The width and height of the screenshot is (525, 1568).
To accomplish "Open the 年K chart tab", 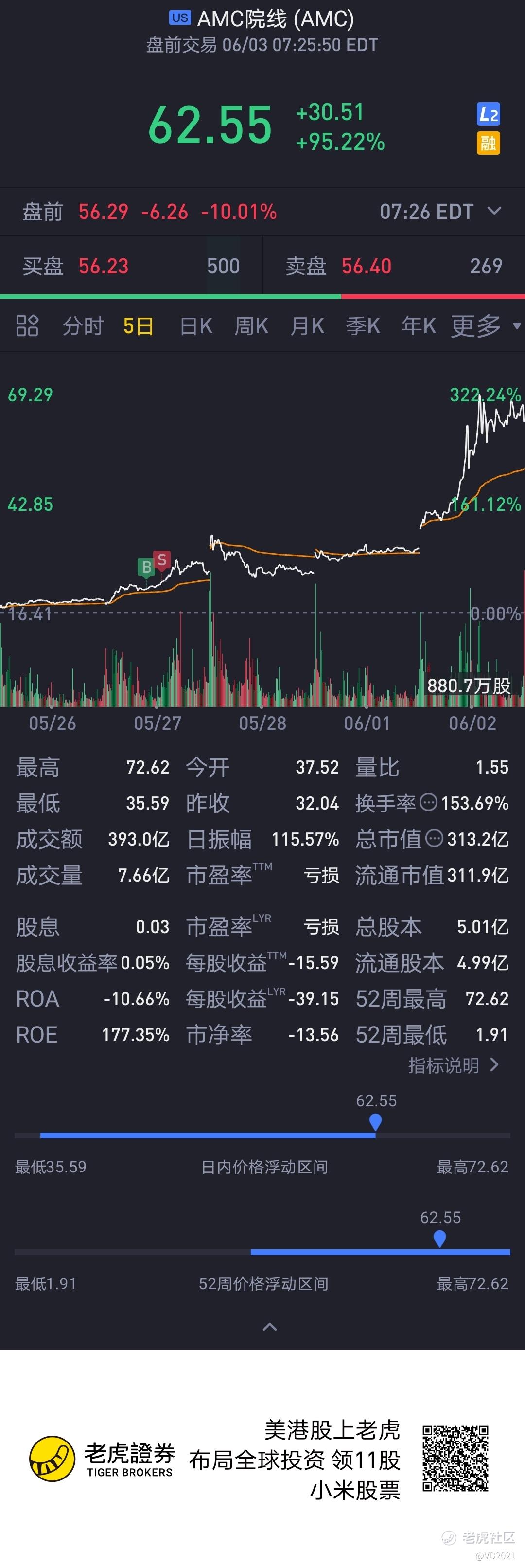I will [419, 326].
